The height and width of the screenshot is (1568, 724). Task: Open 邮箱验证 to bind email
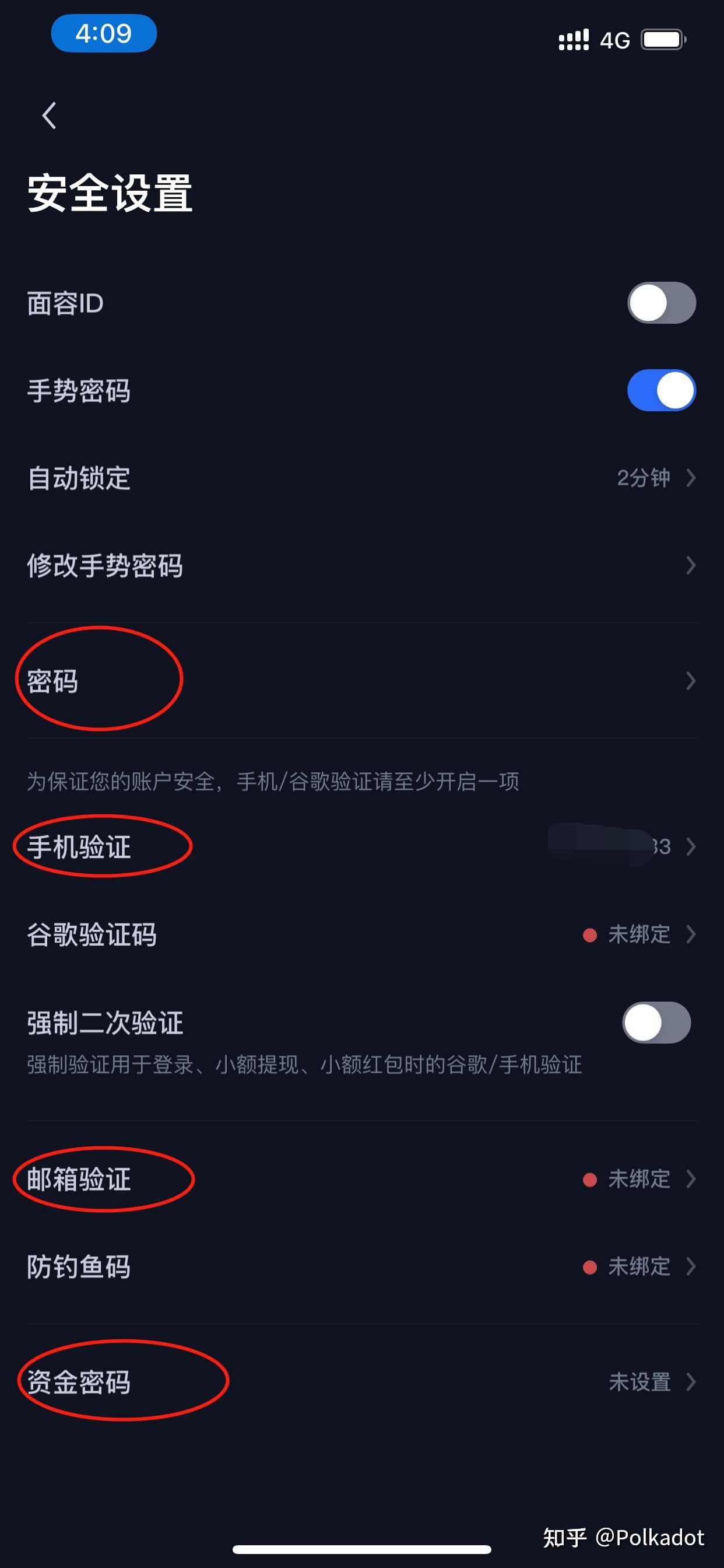pyautogui.click(x=361, y=1179)
